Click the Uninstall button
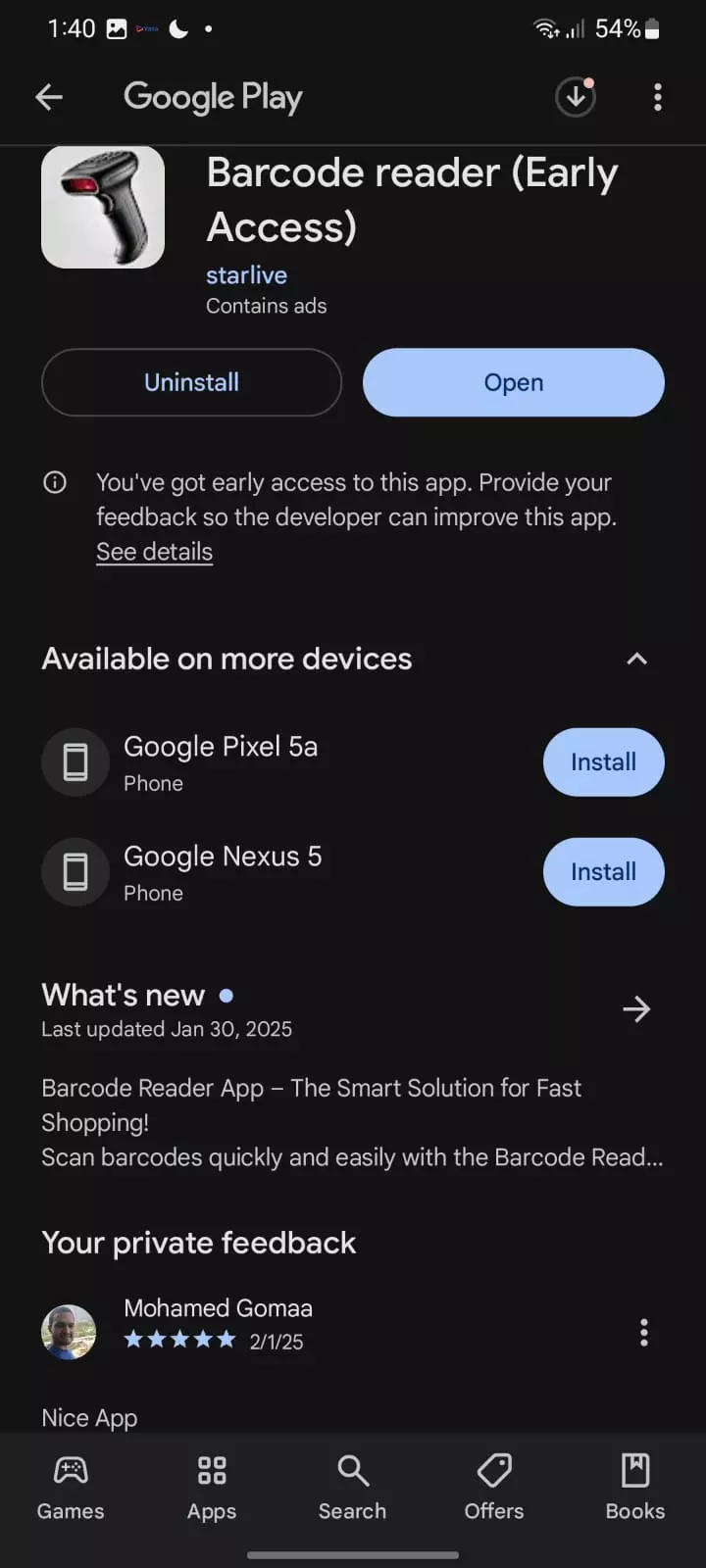Viewport: 706px width, 1568px height. click(191, 382)
